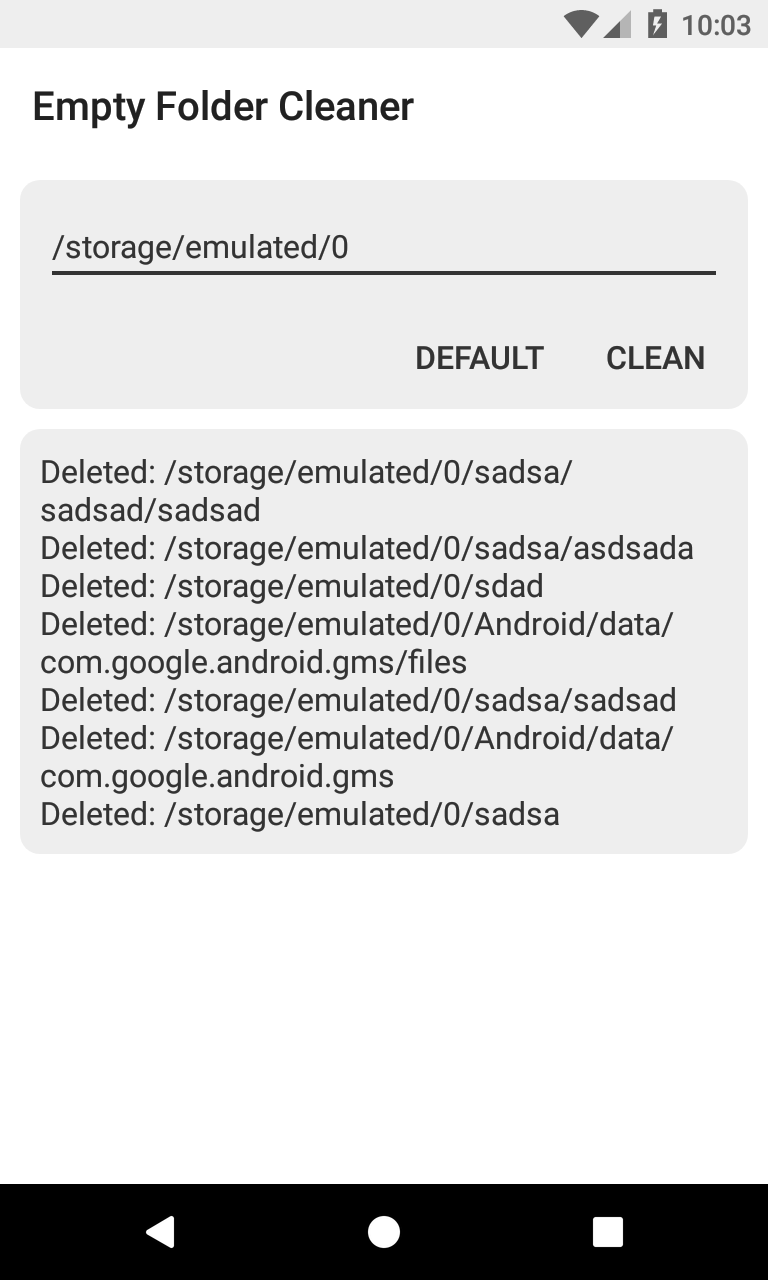Start cleaning with the CLEAN button
The height and width of the screenshot is (1280, 768).
point(655,357)
